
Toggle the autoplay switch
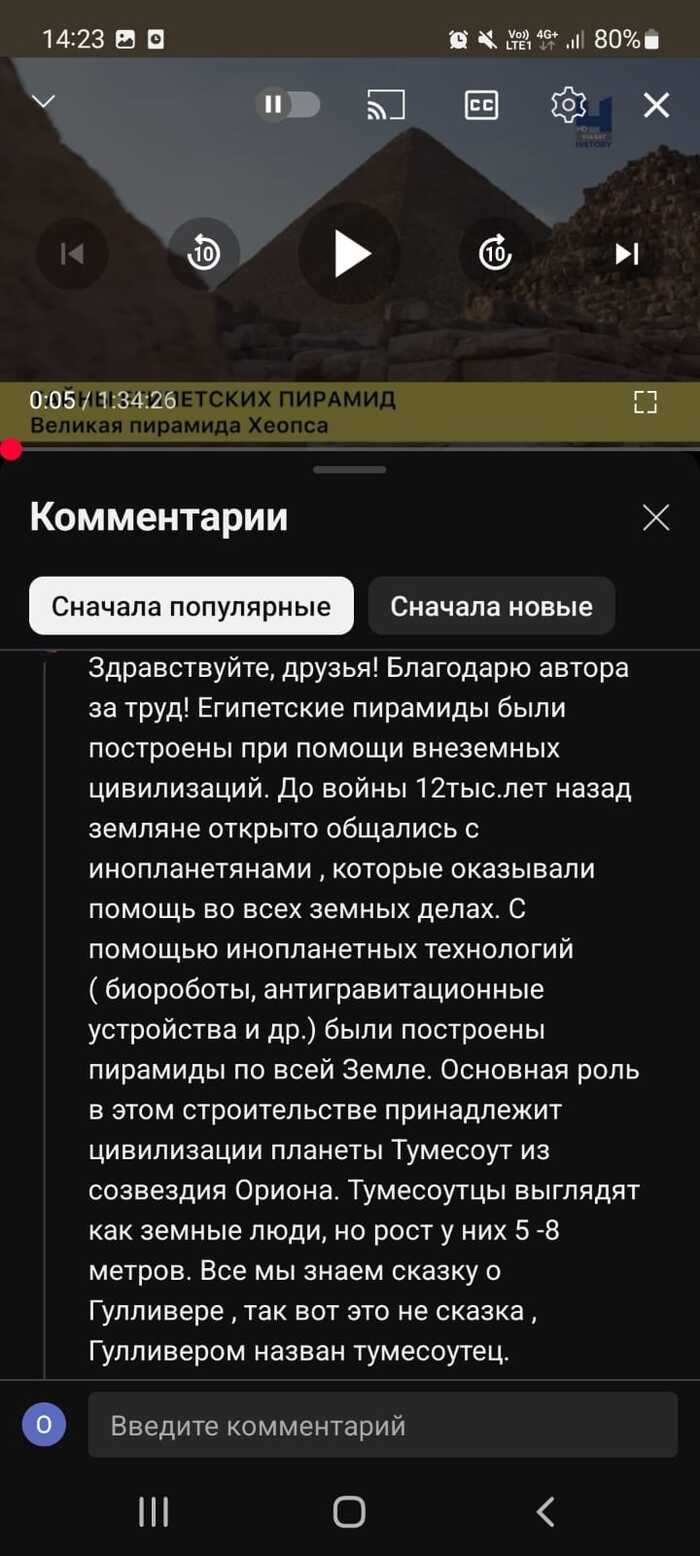(x=288, y=105)
